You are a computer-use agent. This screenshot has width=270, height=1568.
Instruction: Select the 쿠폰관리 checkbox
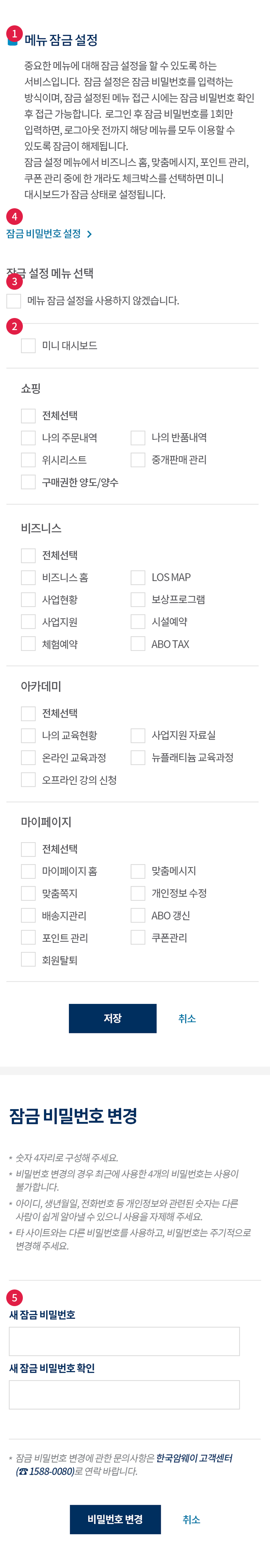coord(138,938)
